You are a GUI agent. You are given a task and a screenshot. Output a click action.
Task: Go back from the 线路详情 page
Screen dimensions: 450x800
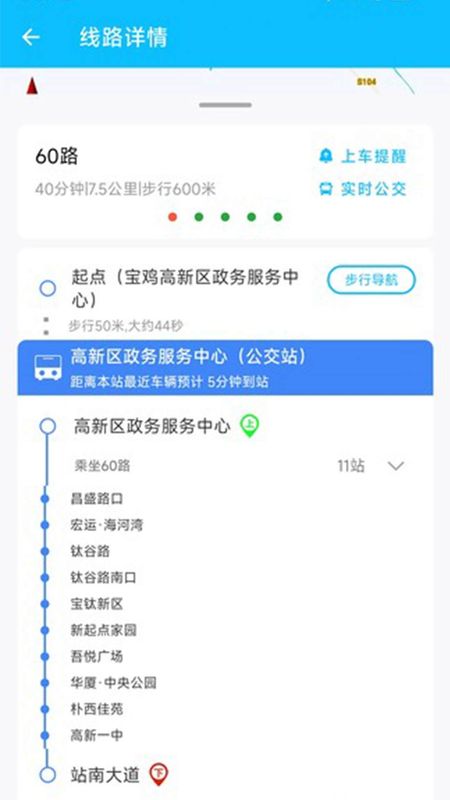click(31, 37)
